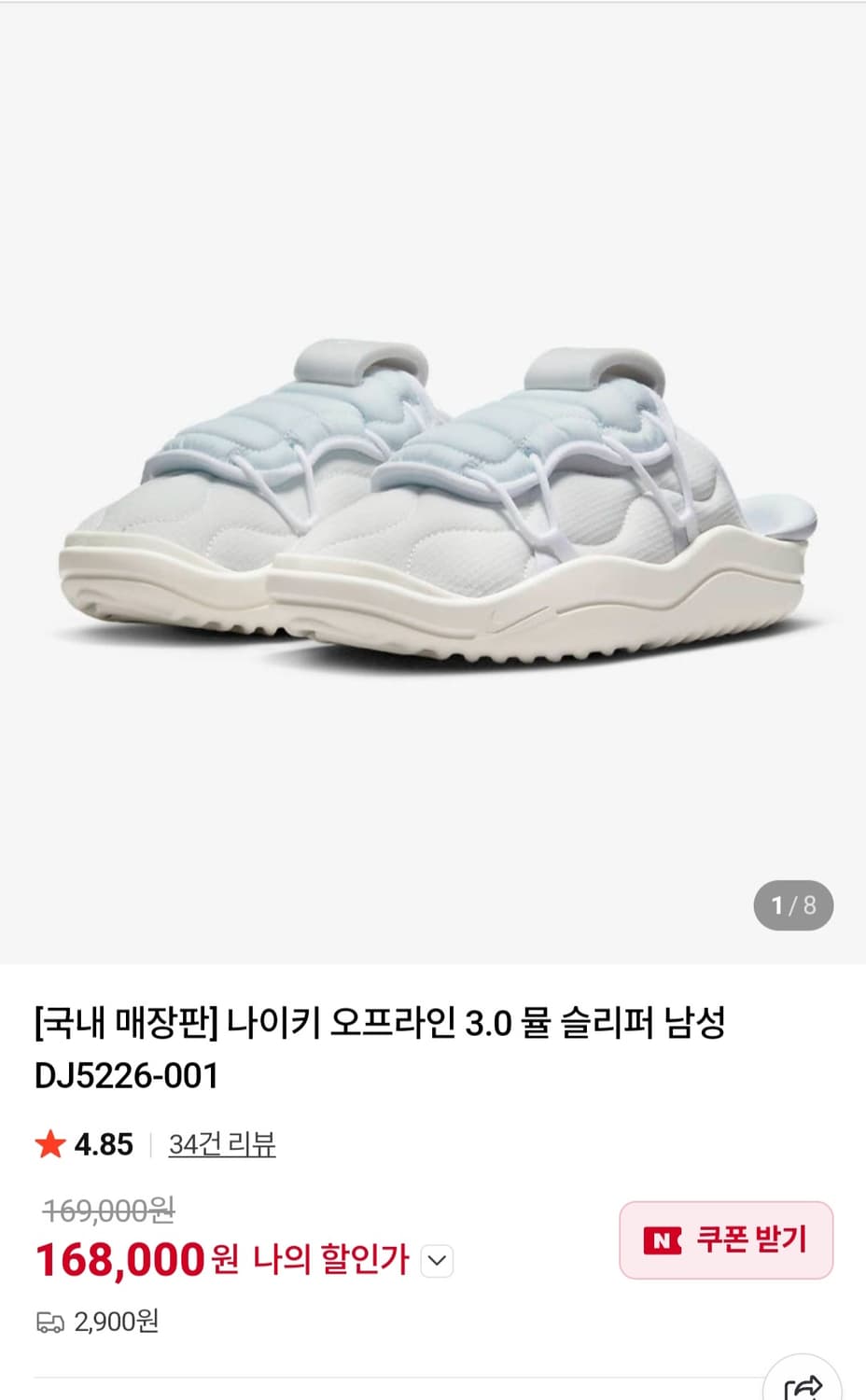The image size is (866, 1400).
Task: Click the Nike 오프라인 3.0 product title
Action: click(383, 1024)
